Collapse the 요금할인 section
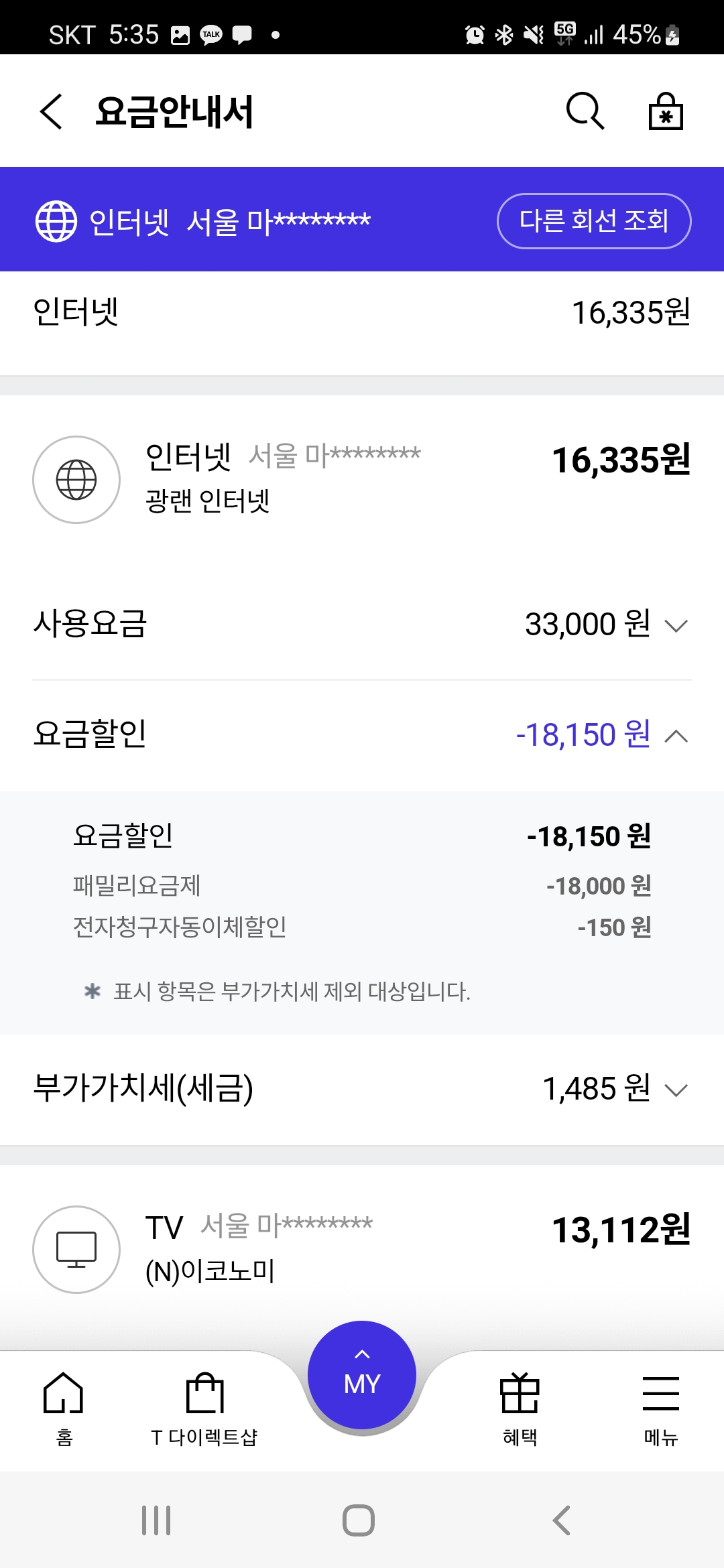724x1568 pixels. [362, 735]
